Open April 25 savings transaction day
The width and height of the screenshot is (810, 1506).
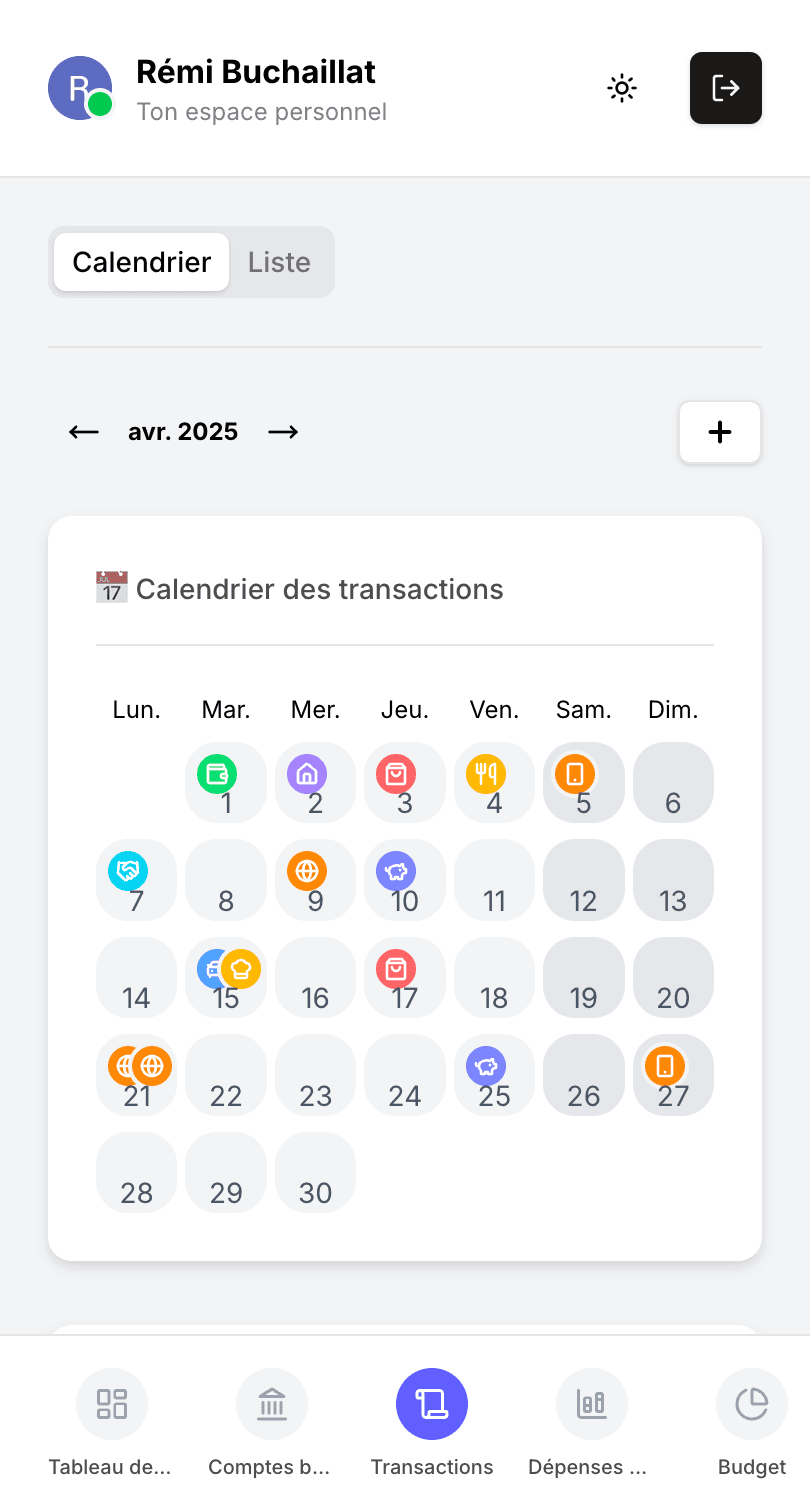(494, 1075)
